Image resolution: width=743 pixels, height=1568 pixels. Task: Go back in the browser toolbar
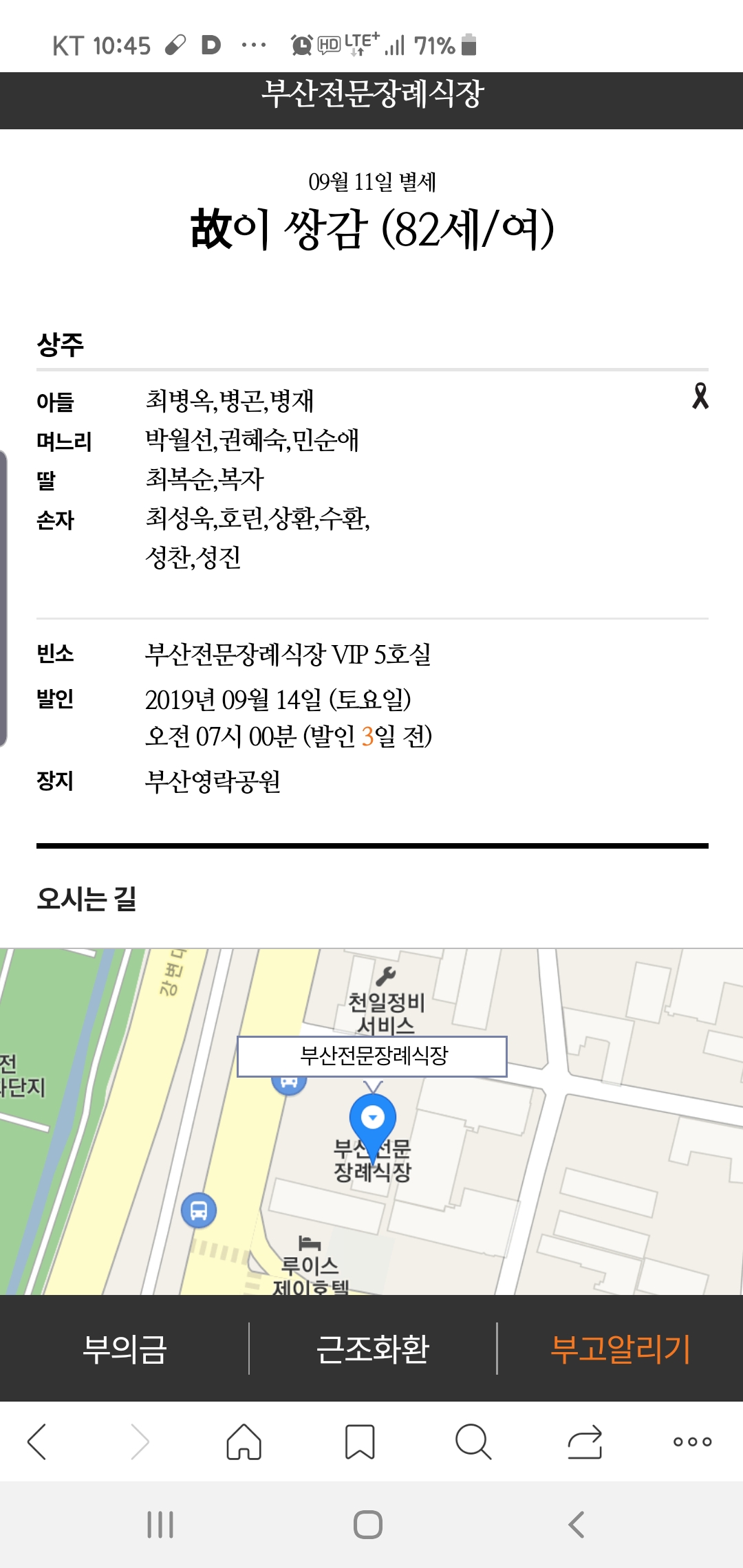tap(37, 1441)
